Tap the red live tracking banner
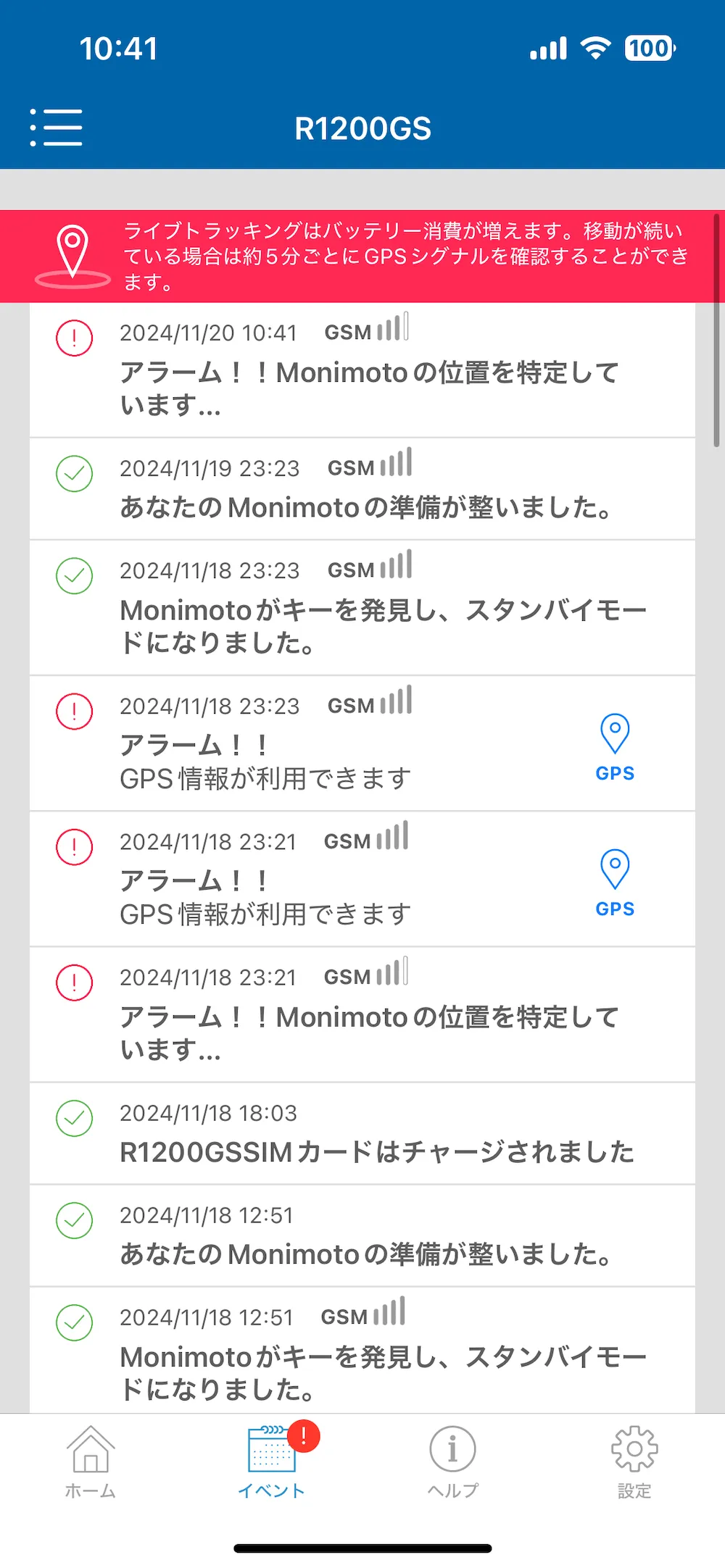 coord(362,257)
